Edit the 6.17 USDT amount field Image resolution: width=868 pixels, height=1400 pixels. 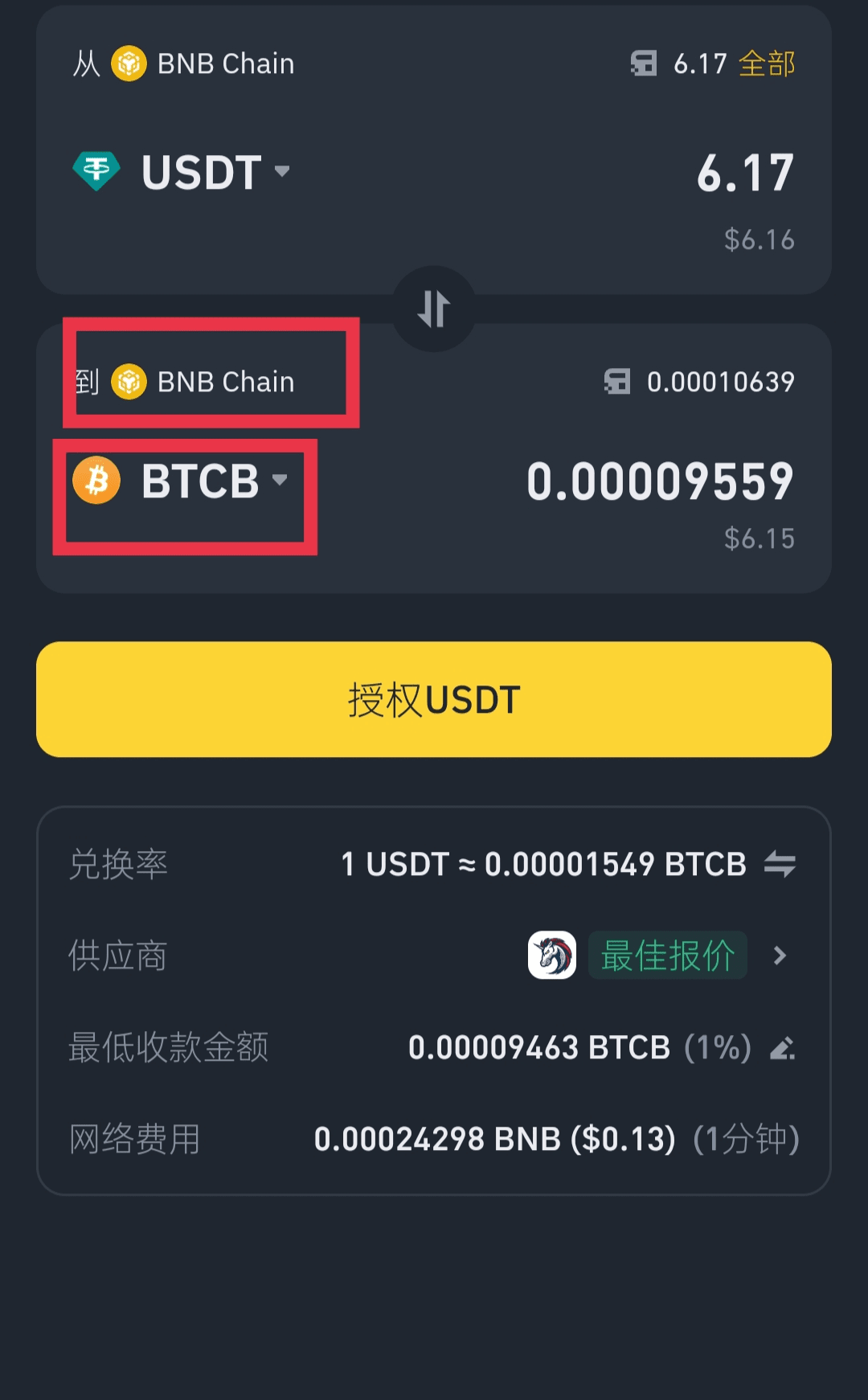click(x=744, y=174)
